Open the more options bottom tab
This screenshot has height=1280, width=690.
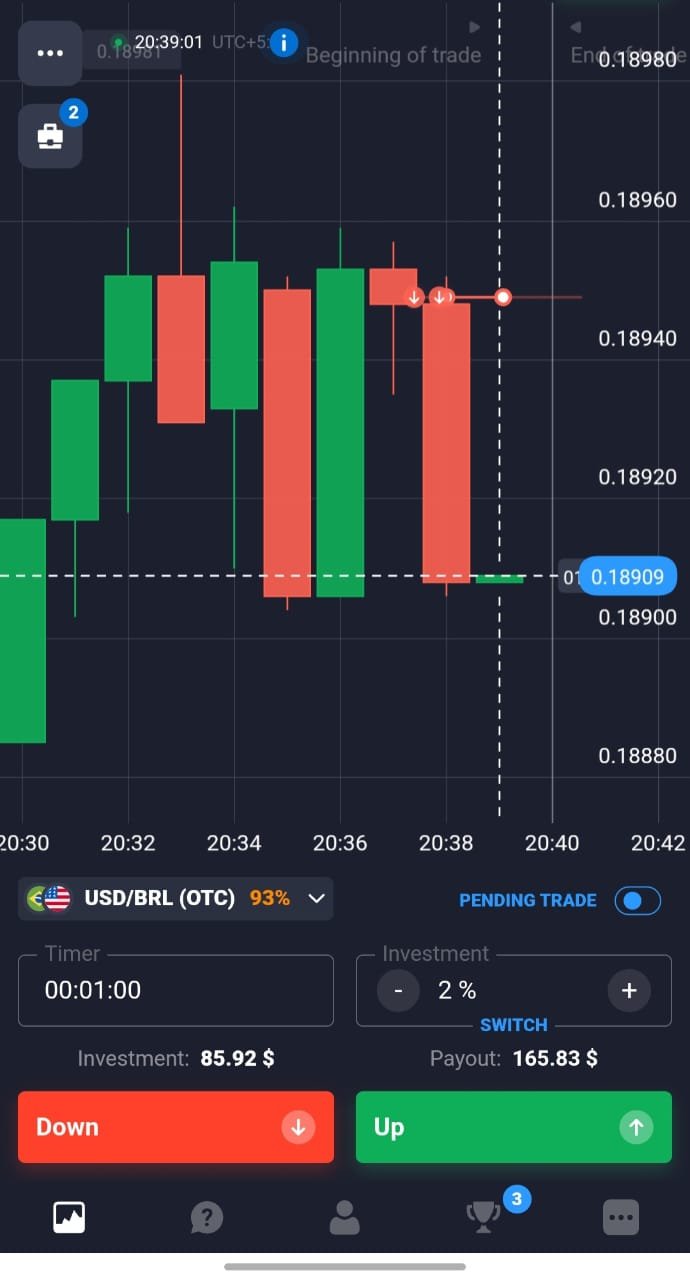(620, 1217)
